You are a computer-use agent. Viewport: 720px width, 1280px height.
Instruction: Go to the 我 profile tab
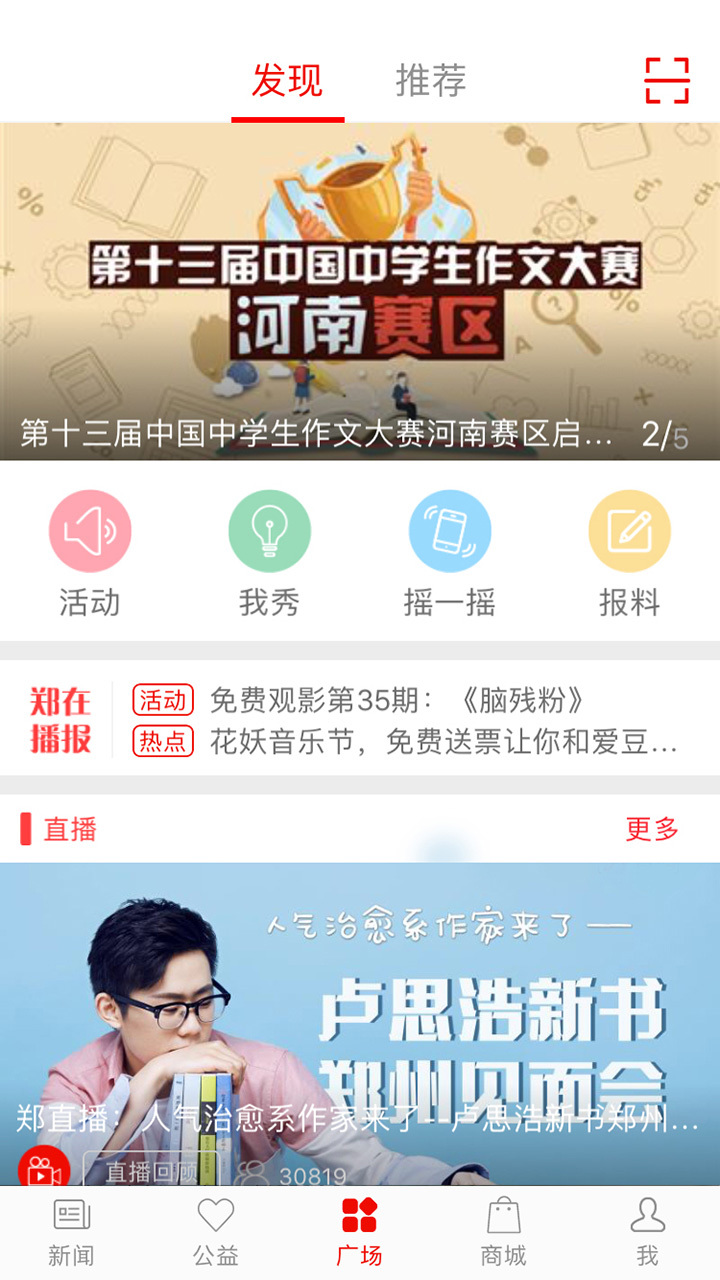coord(648,1233)
